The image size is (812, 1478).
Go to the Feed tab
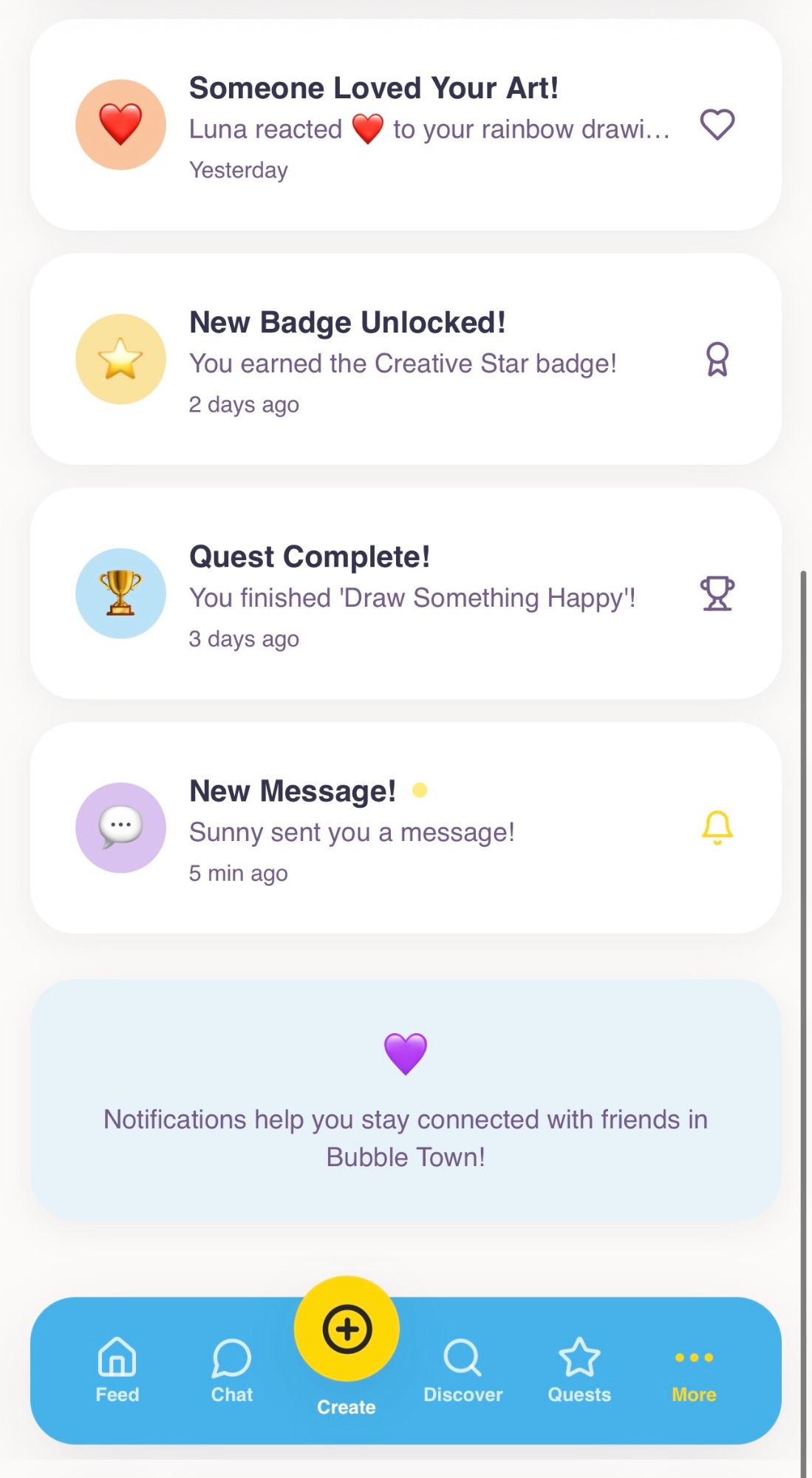(x=117, y=1371)
